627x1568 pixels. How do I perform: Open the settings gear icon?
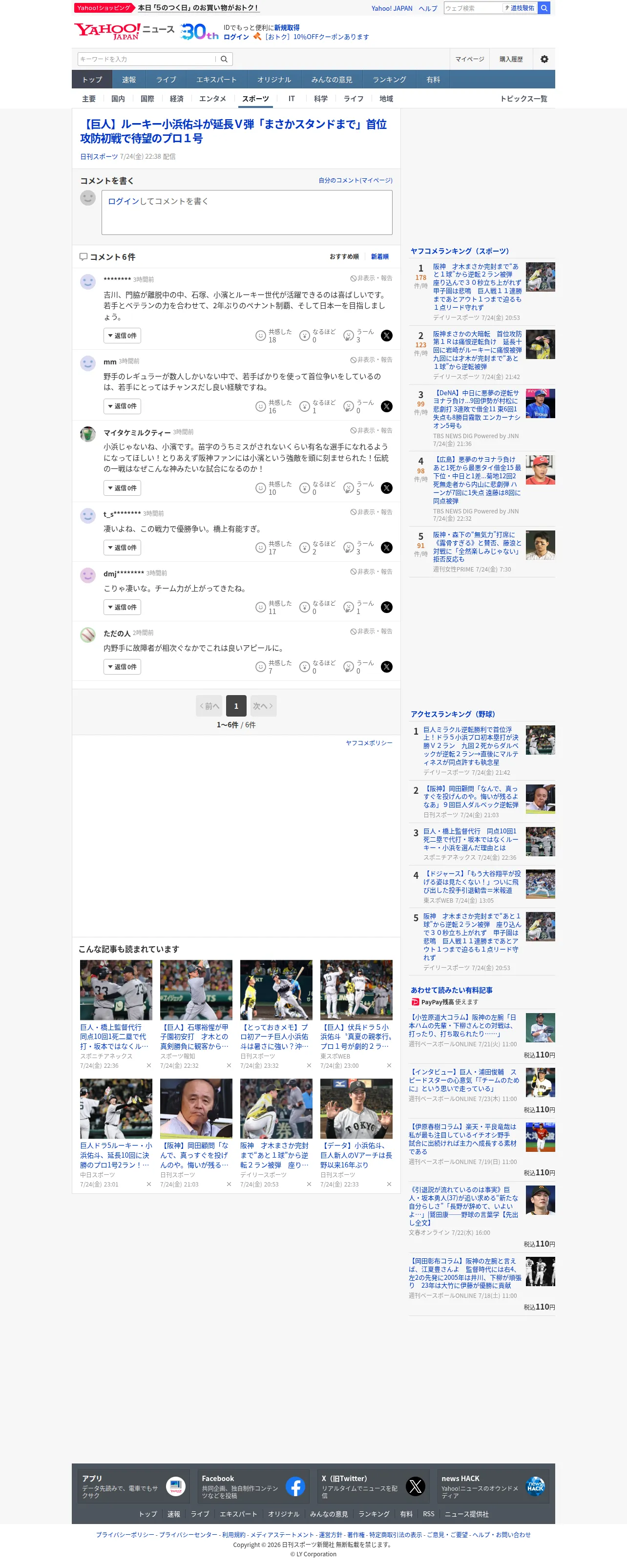[544, 59]
